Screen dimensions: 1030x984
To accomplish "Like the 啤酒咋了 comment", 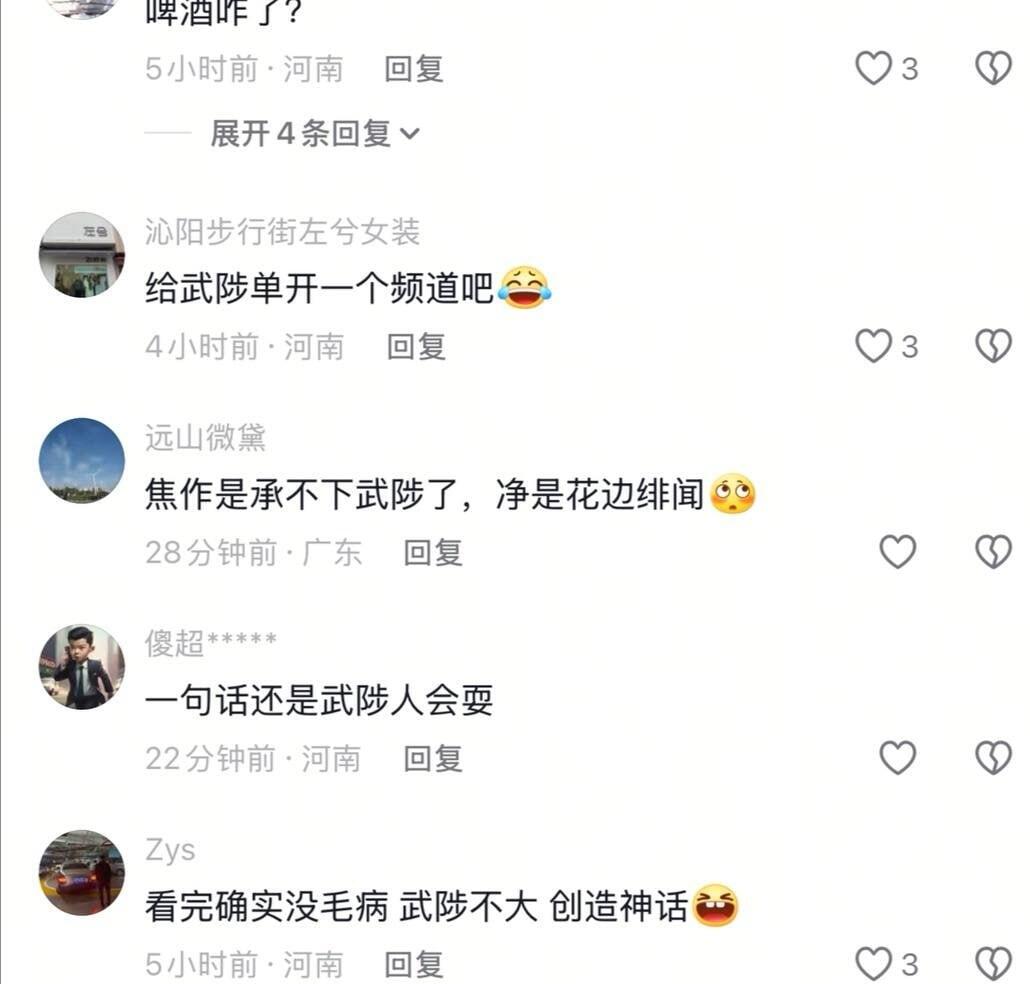I will 873,69.
